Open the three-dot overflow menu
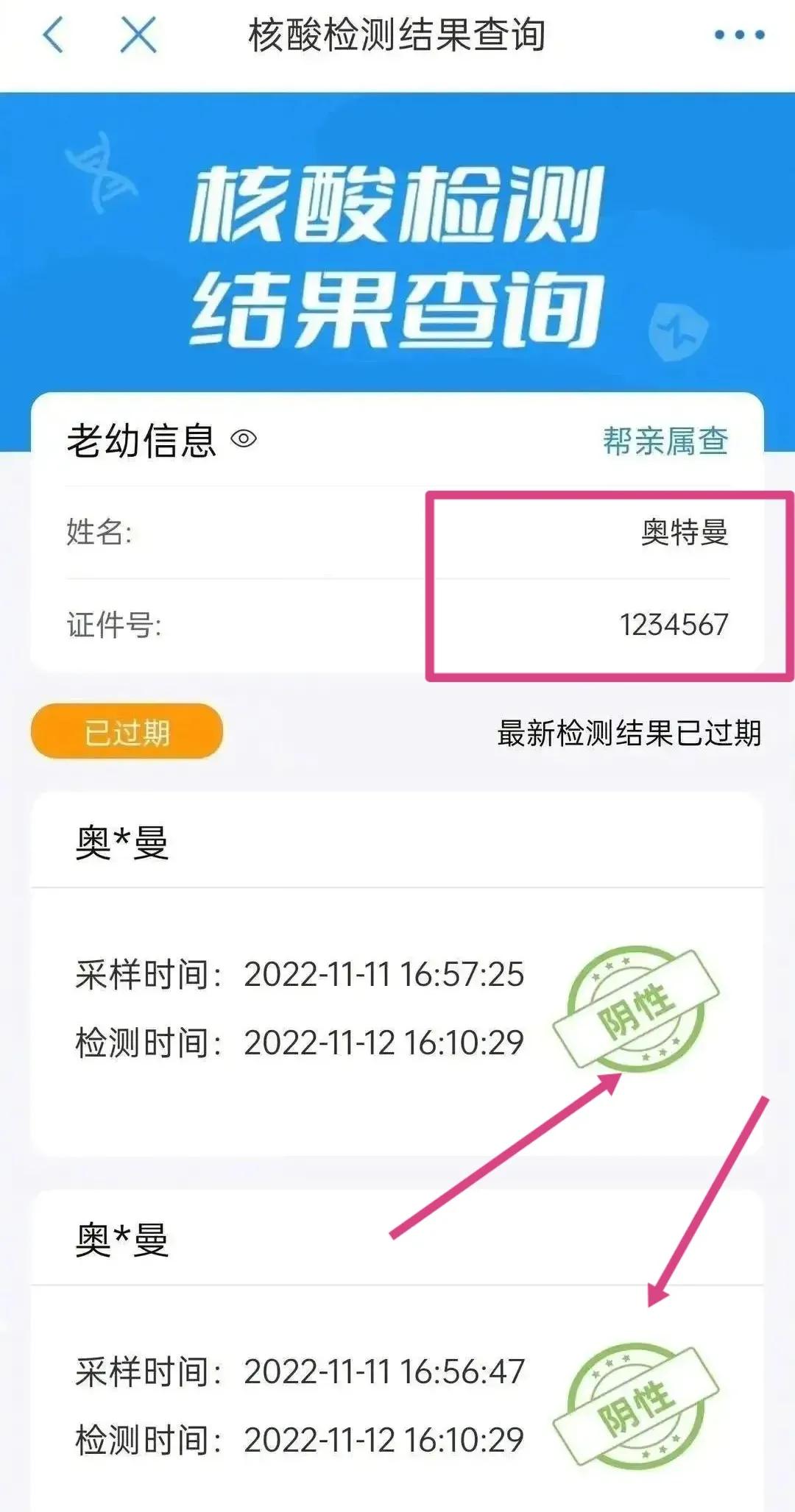 coord(739,35)
